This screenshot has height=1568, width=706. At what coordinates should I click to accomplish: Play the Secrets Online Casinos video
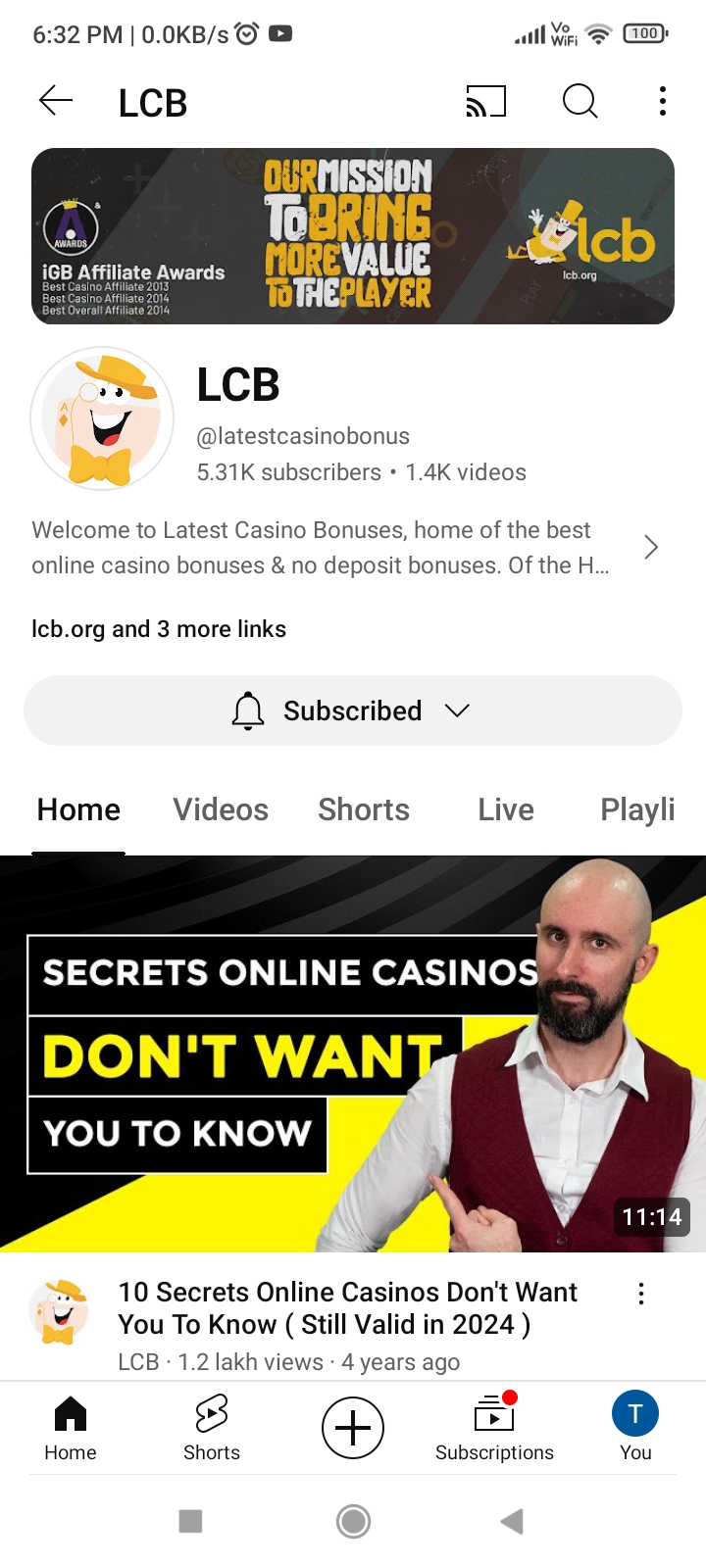click(353, 1053)
